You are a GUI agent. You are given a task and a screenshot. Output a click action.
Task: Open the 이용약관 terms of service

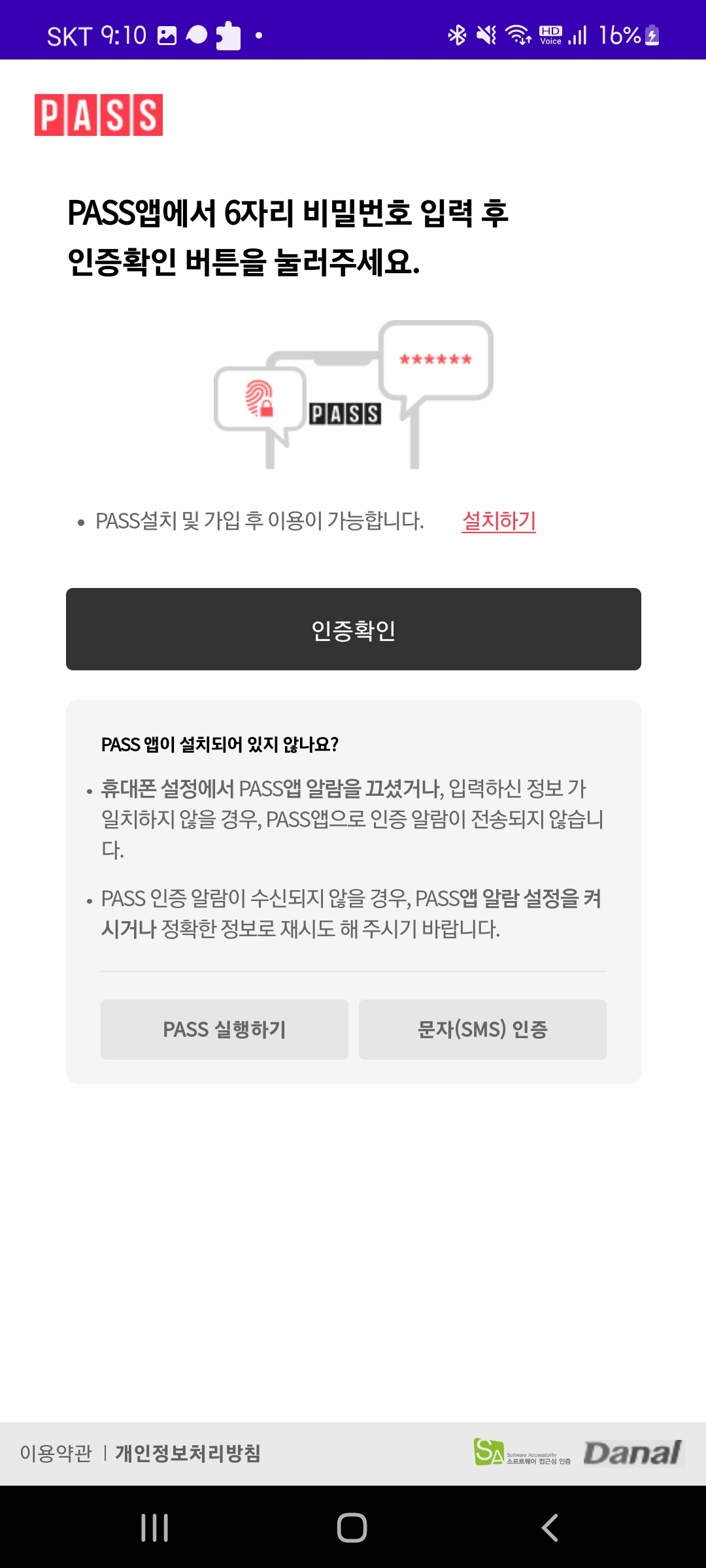[56, 1453]
